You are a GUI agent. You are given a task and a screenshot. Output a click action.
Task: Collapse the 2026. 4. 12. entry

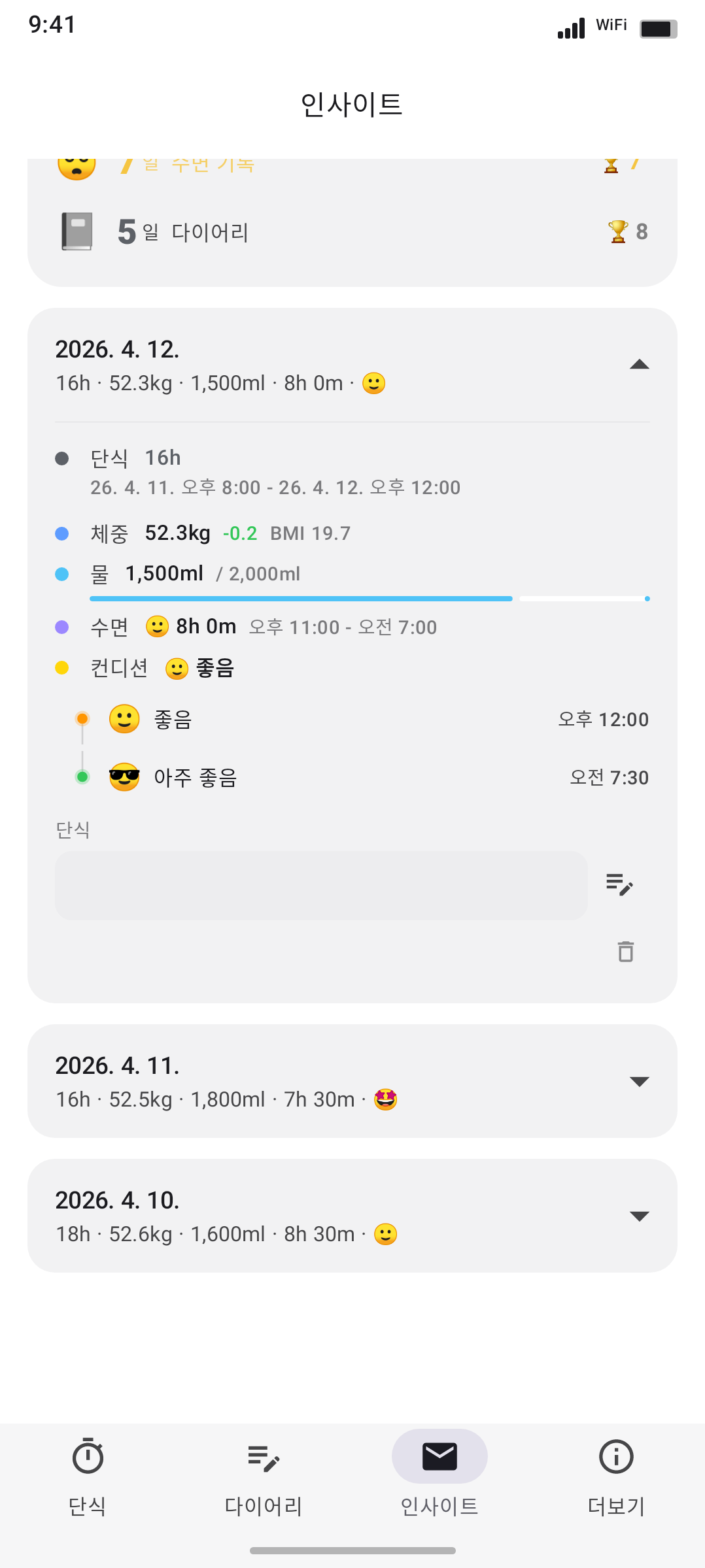638,365
